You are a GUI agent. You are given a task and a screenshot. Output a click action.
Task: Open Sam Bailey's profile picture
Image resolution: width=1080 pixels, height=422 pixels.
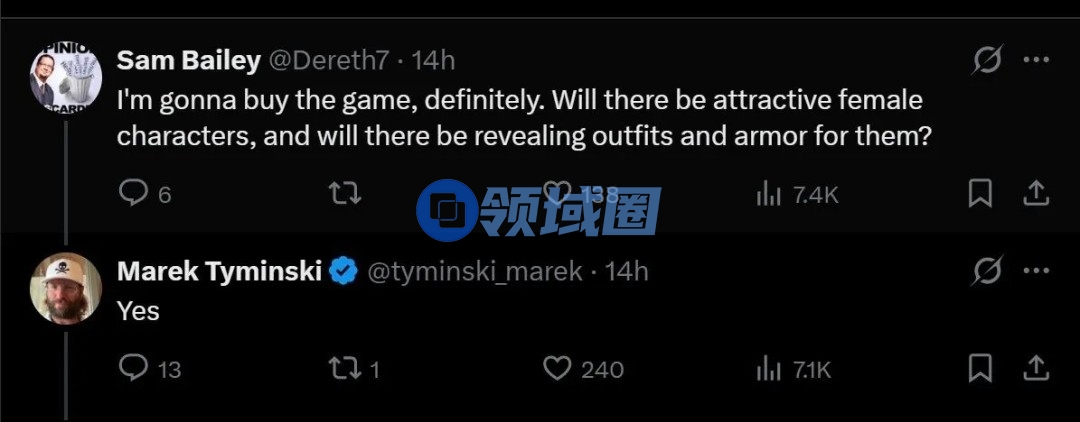(x=65, y=77)
